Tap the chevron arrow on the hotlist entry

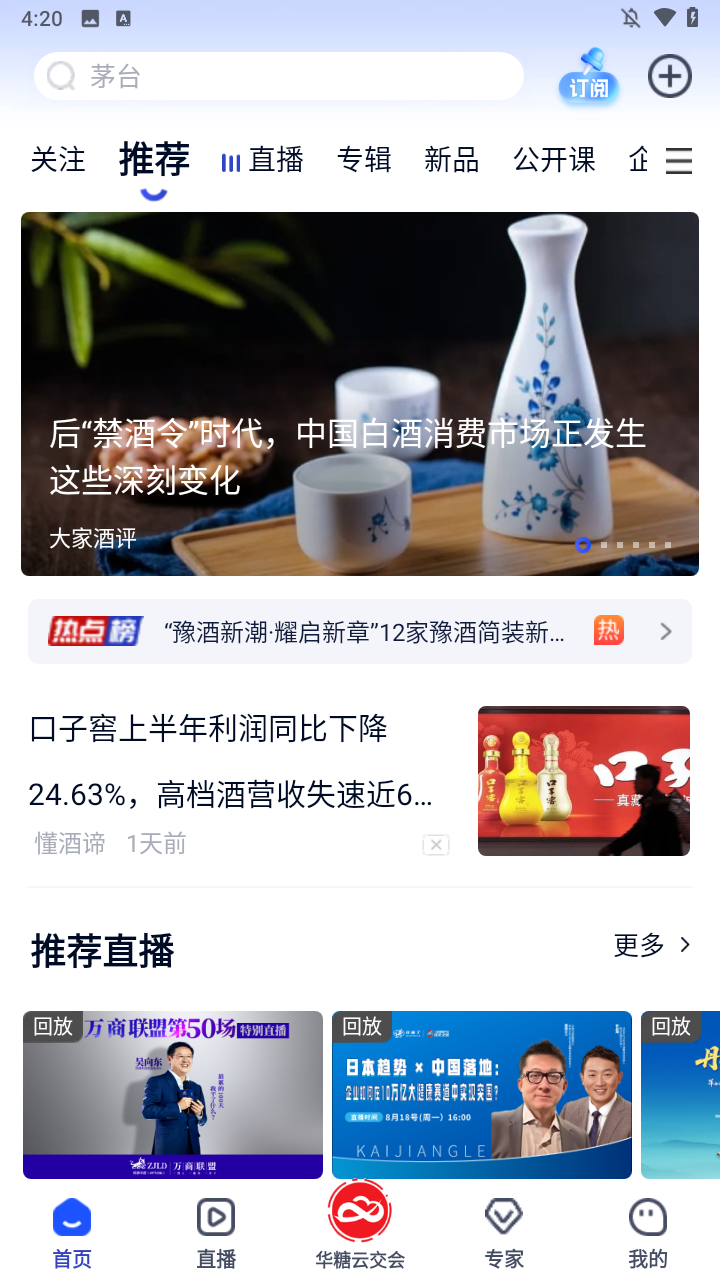(x=665, y=631)
